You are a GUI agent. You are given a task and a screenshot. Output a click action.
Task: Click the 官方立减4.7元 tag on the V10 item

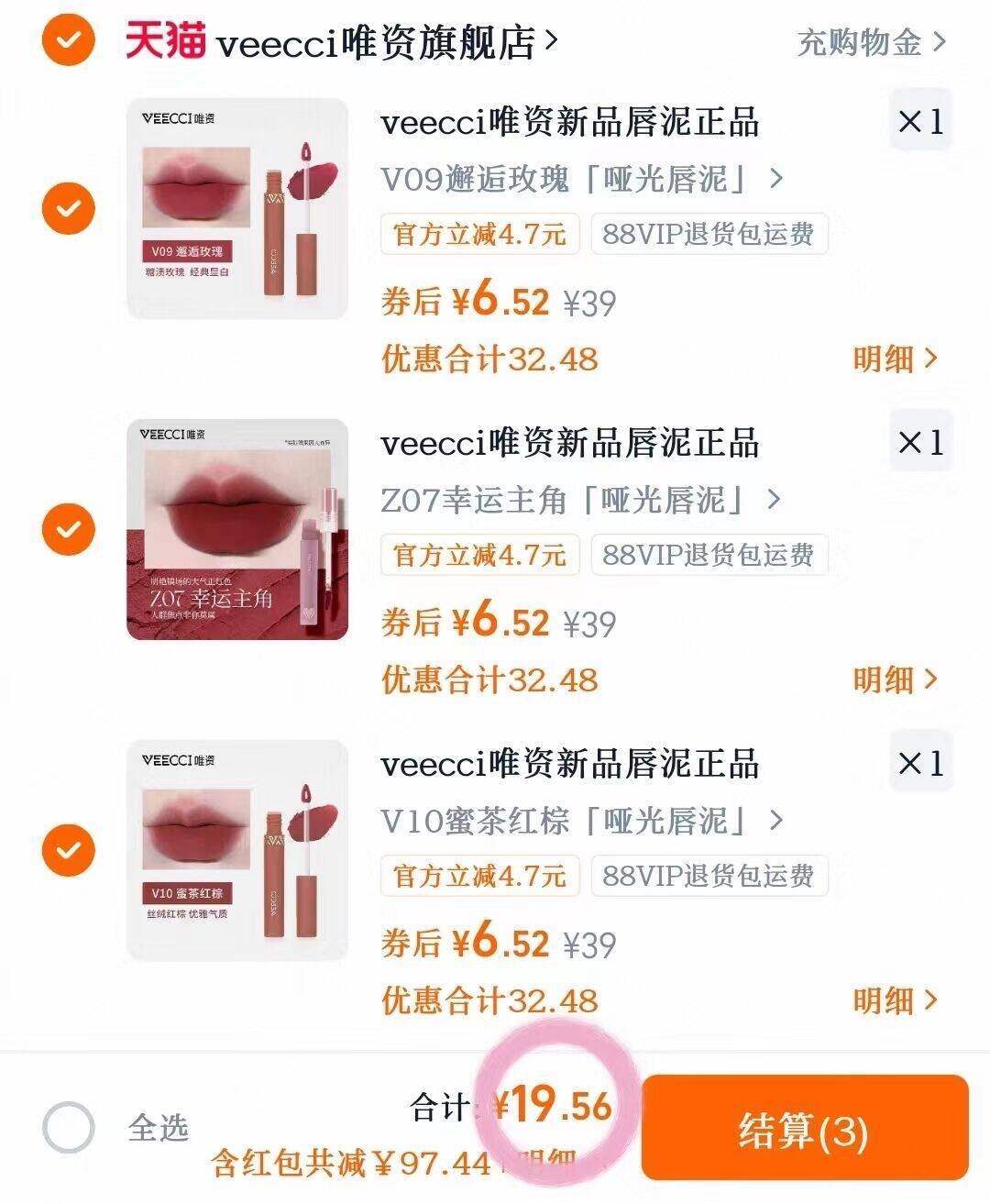click(479, 878)
